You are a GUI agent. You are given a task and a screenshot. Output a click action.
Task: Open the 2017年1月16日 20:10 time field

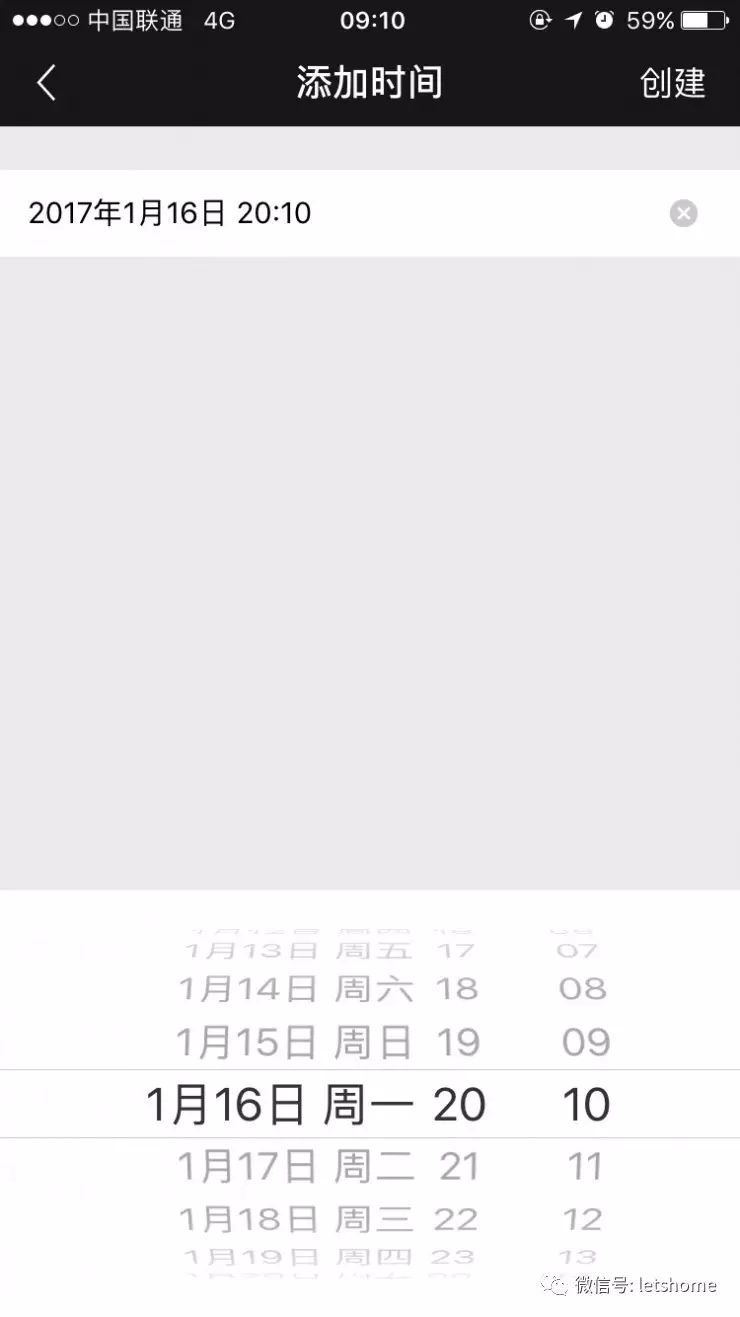300,213
